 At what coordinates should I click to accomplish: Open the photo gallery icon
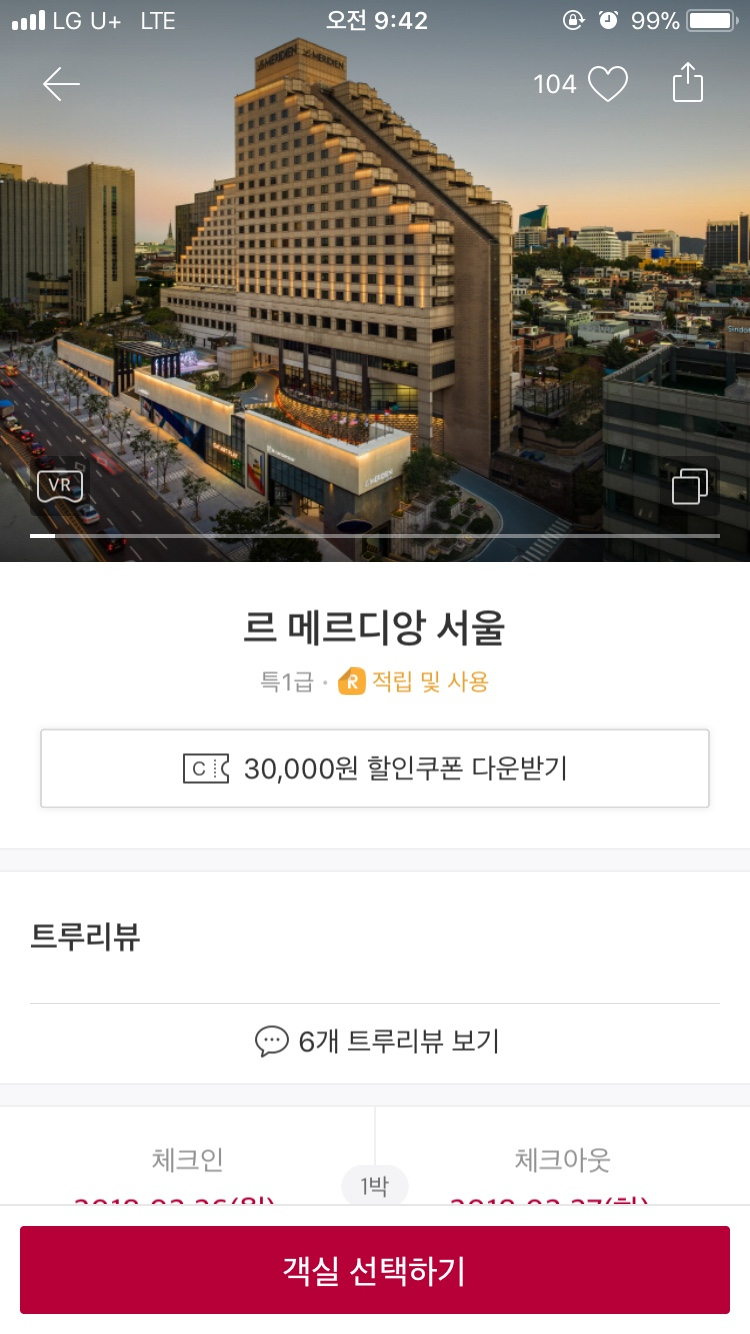(690, 486)
